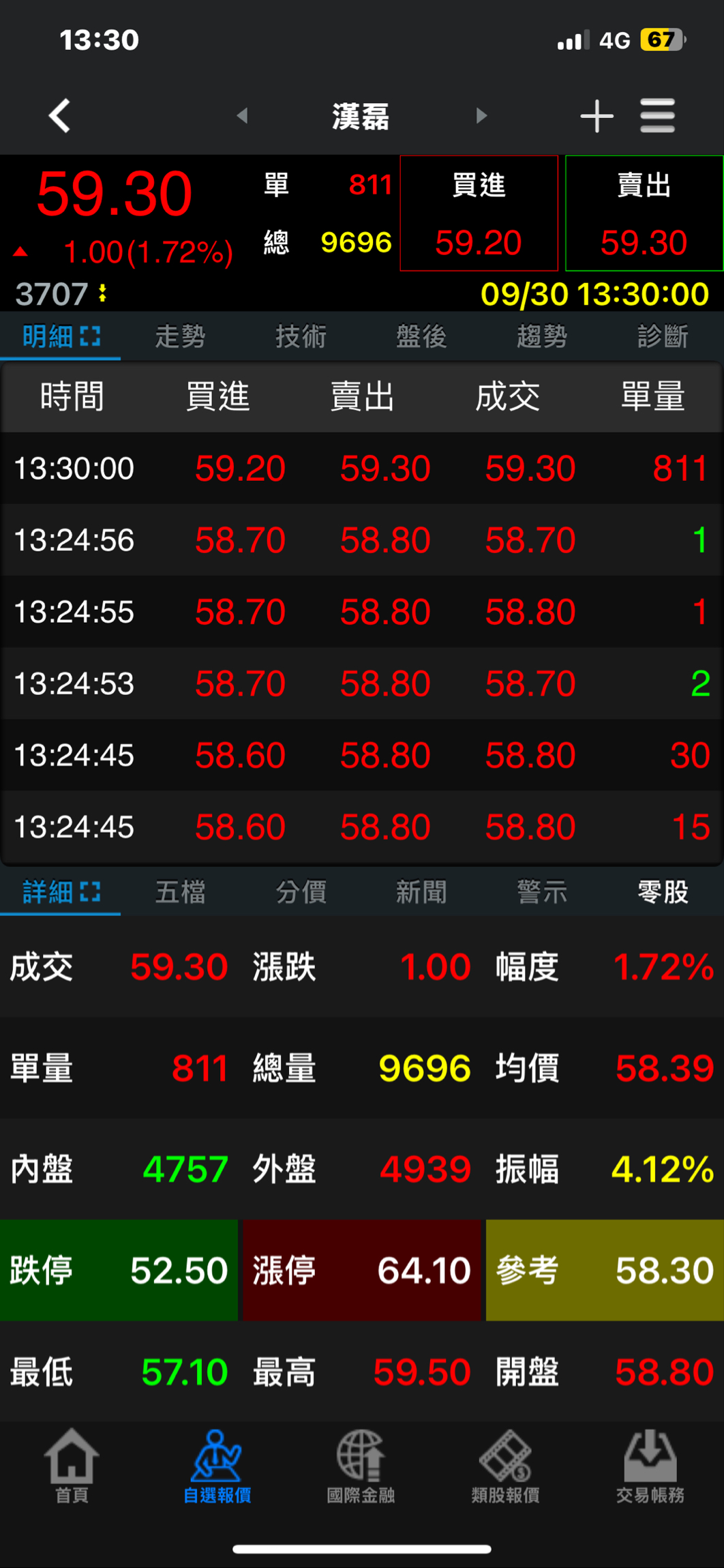Show the 新聞 tab
Screen dimensions: 724x1568
422,892
